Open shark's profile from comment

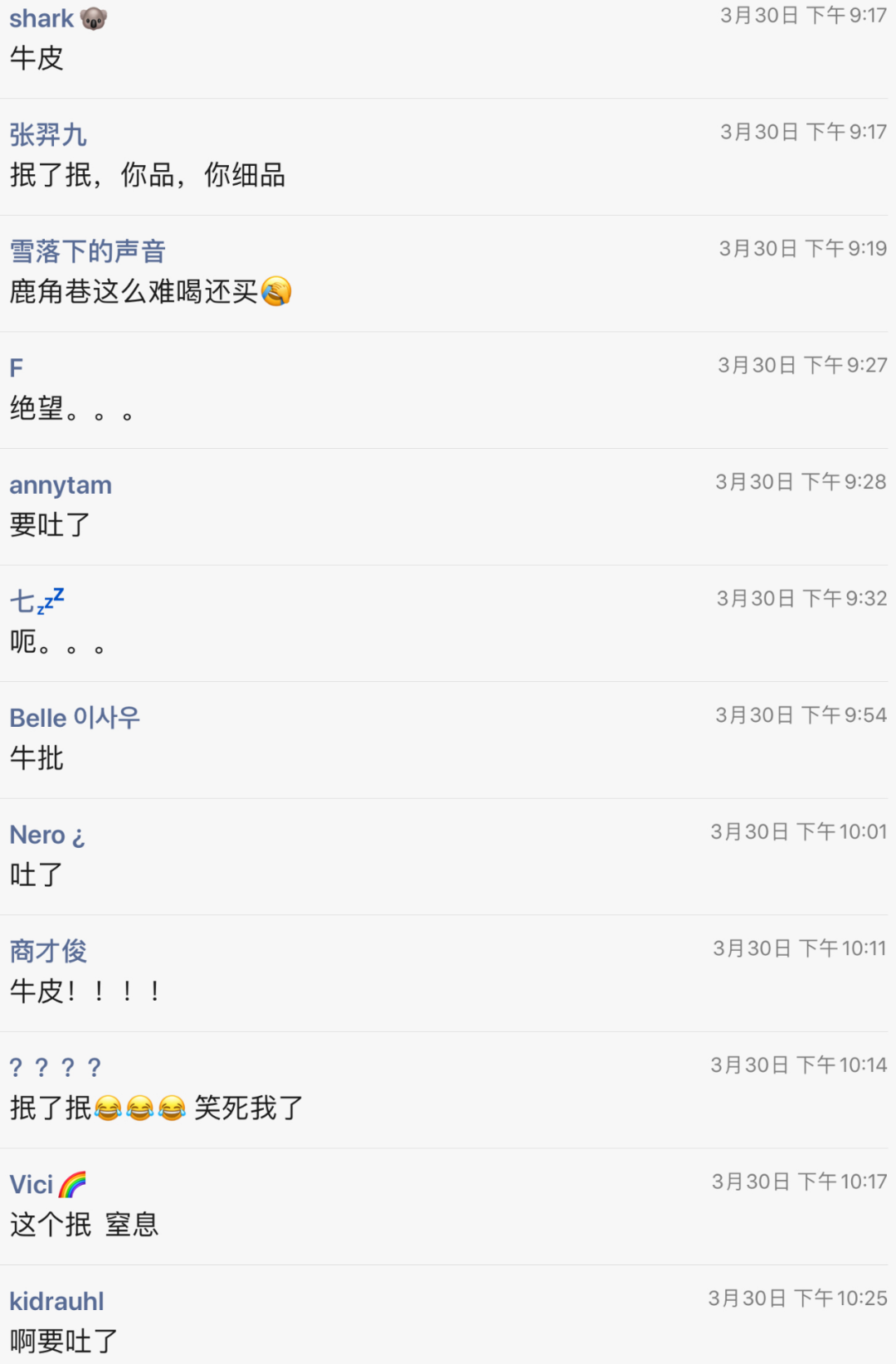coord(41,18)
